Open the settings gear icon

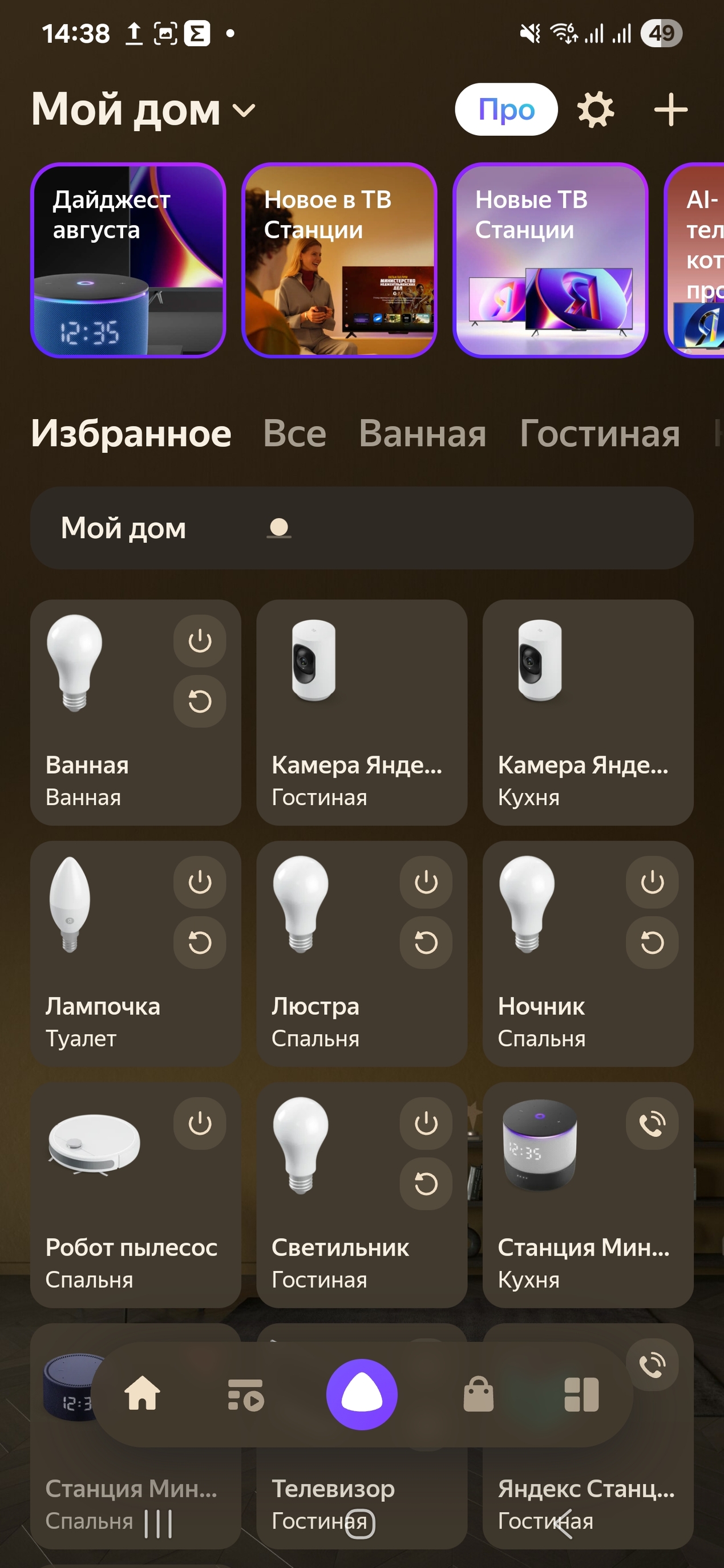[x=595, y=109]
